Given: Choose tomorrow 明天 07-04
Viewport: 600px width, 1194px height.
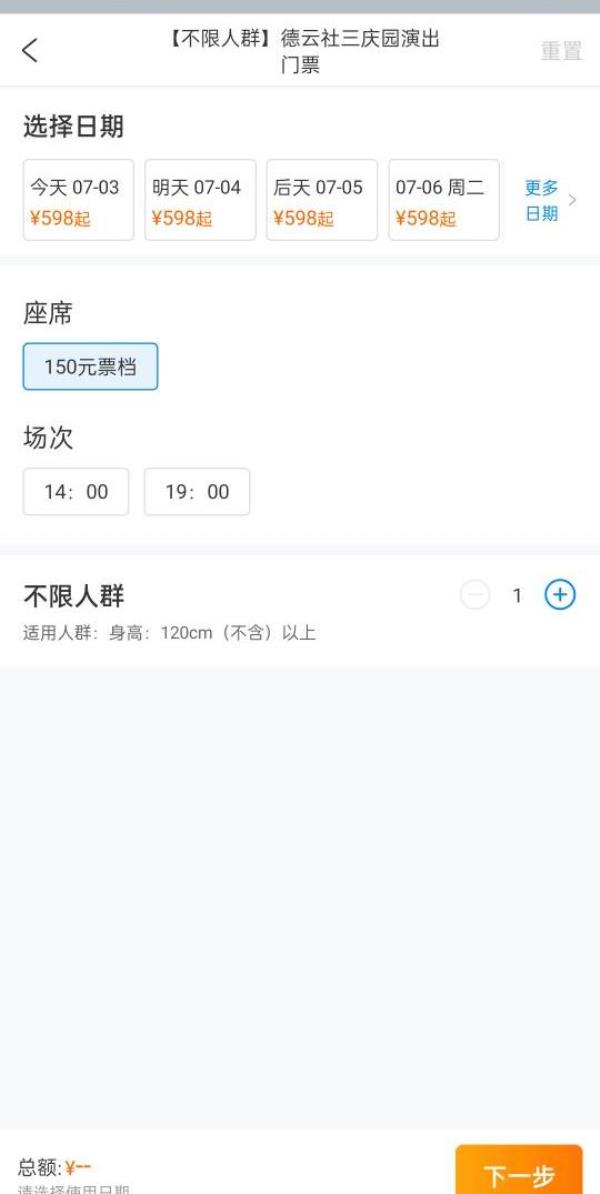Looking at the screenshot, I should (x=200, y=200).
